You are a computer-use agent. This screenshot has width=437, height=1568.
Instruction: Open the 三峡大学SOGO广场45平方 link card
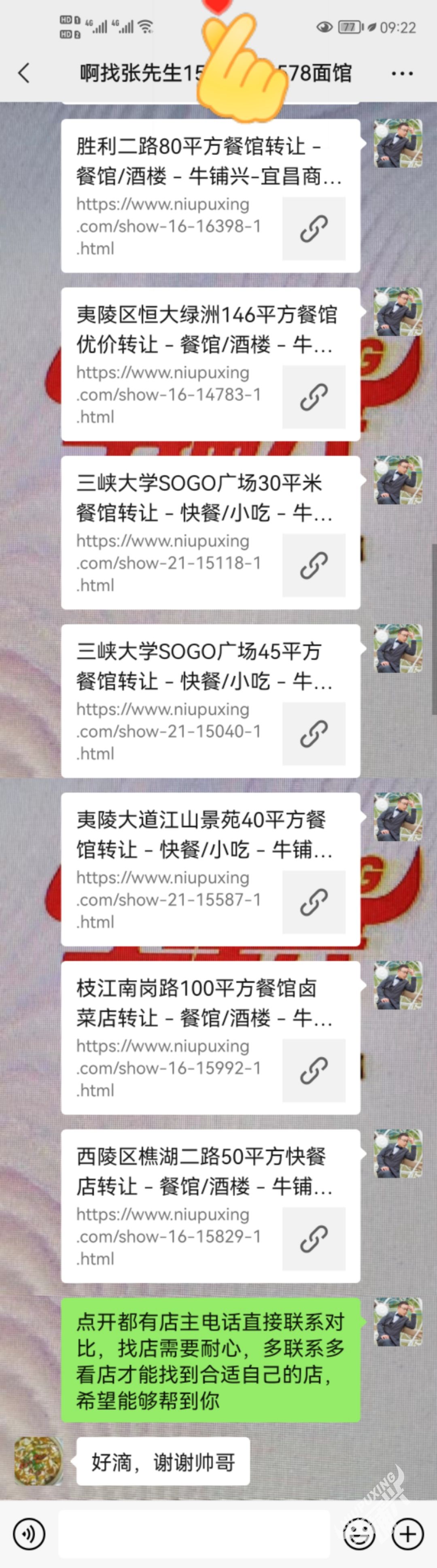(210, 701)
